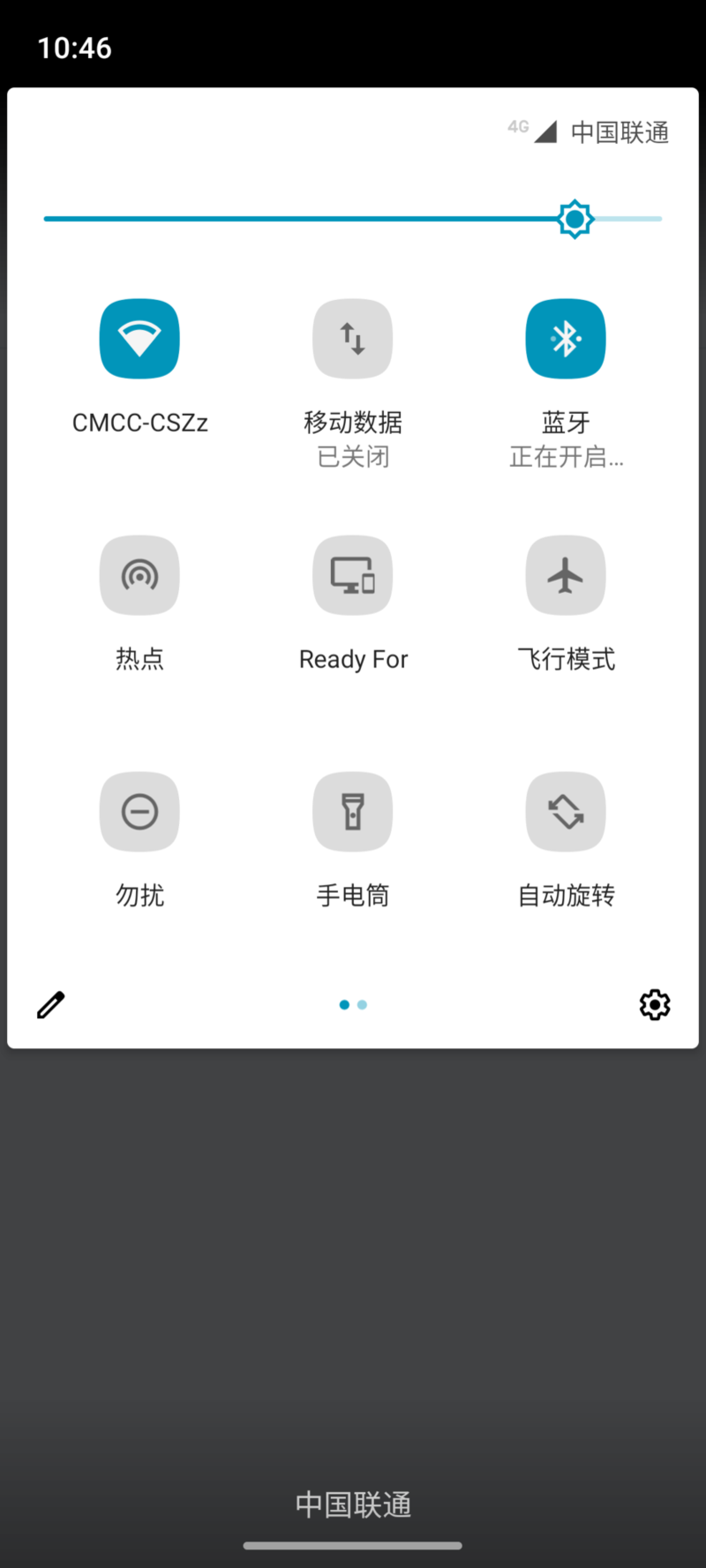Image resolution: width=706 pixels, height=1568 pixels.
Task: Toggle the CMCC-CSZz Wi-Fi tile
Action: click(139, 339)
